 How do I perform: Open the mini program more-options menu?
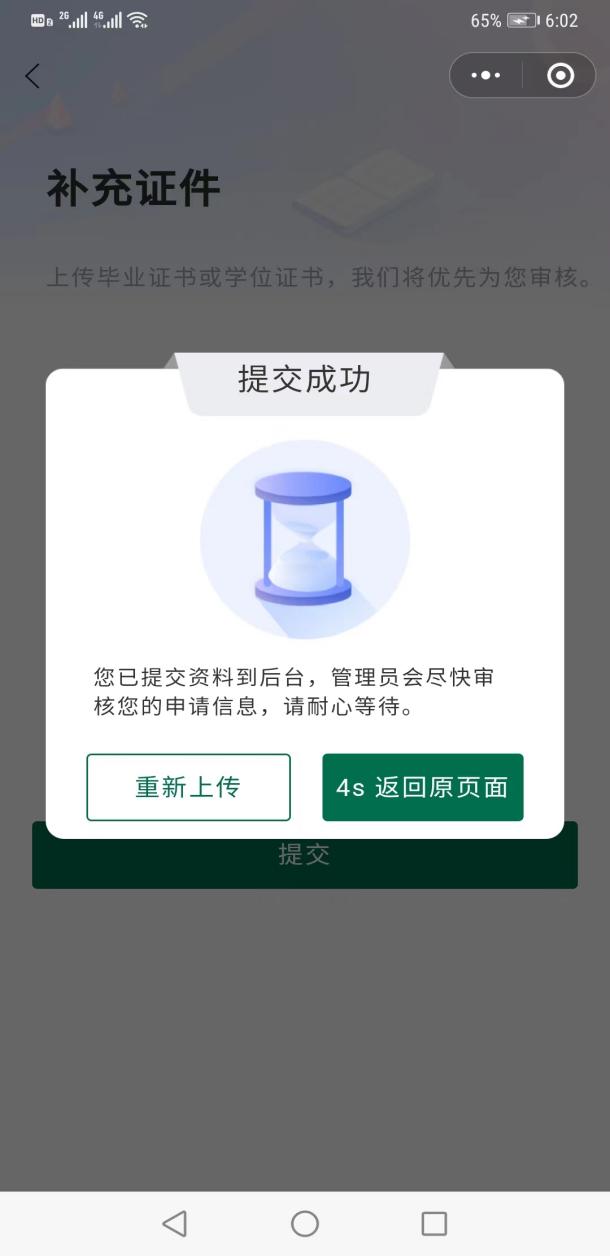pyautogui.click(x=486, y=76)
